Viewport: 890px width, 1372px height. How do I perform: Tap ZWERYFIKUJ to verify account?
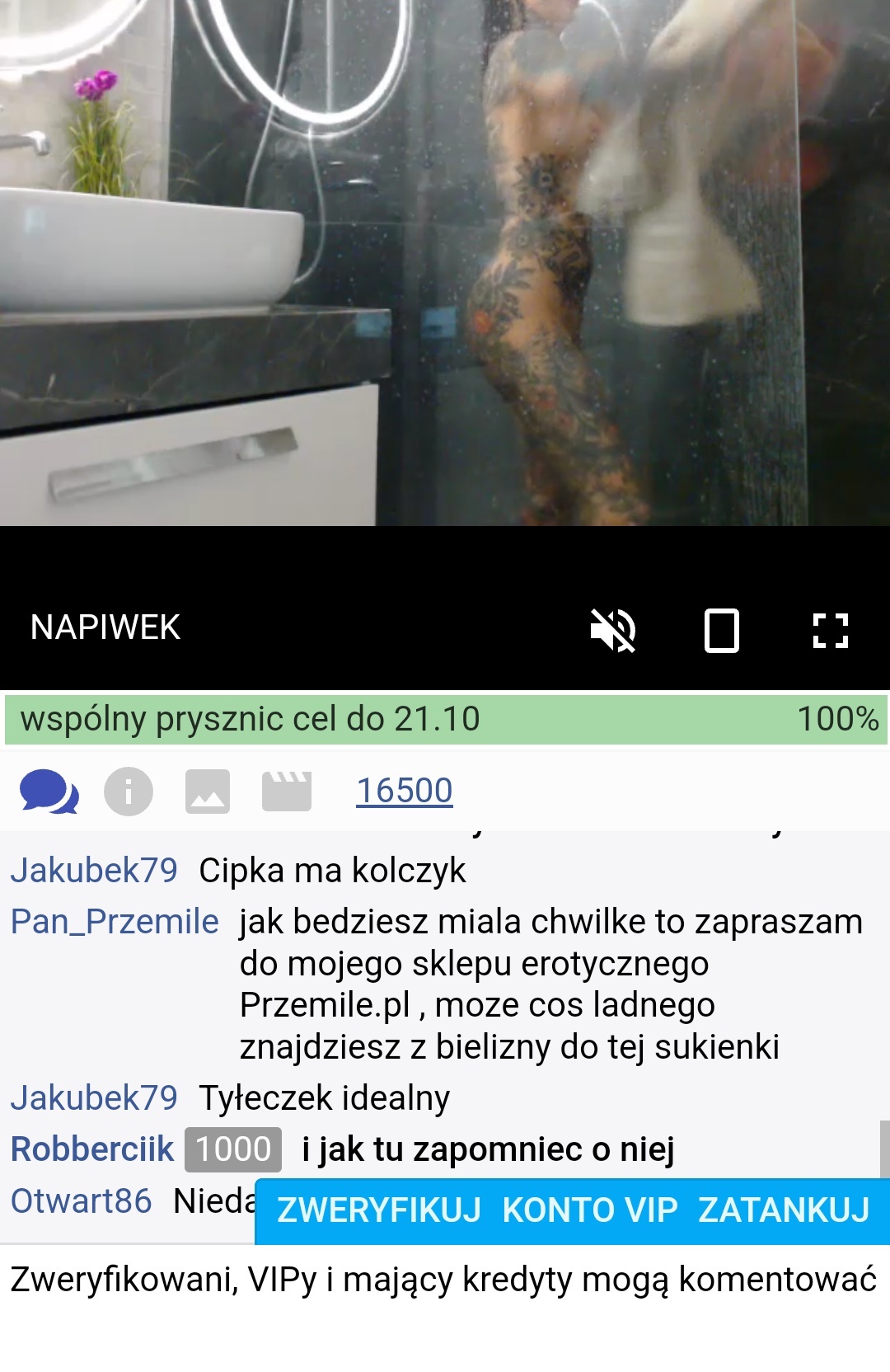tap(379, 1211)
